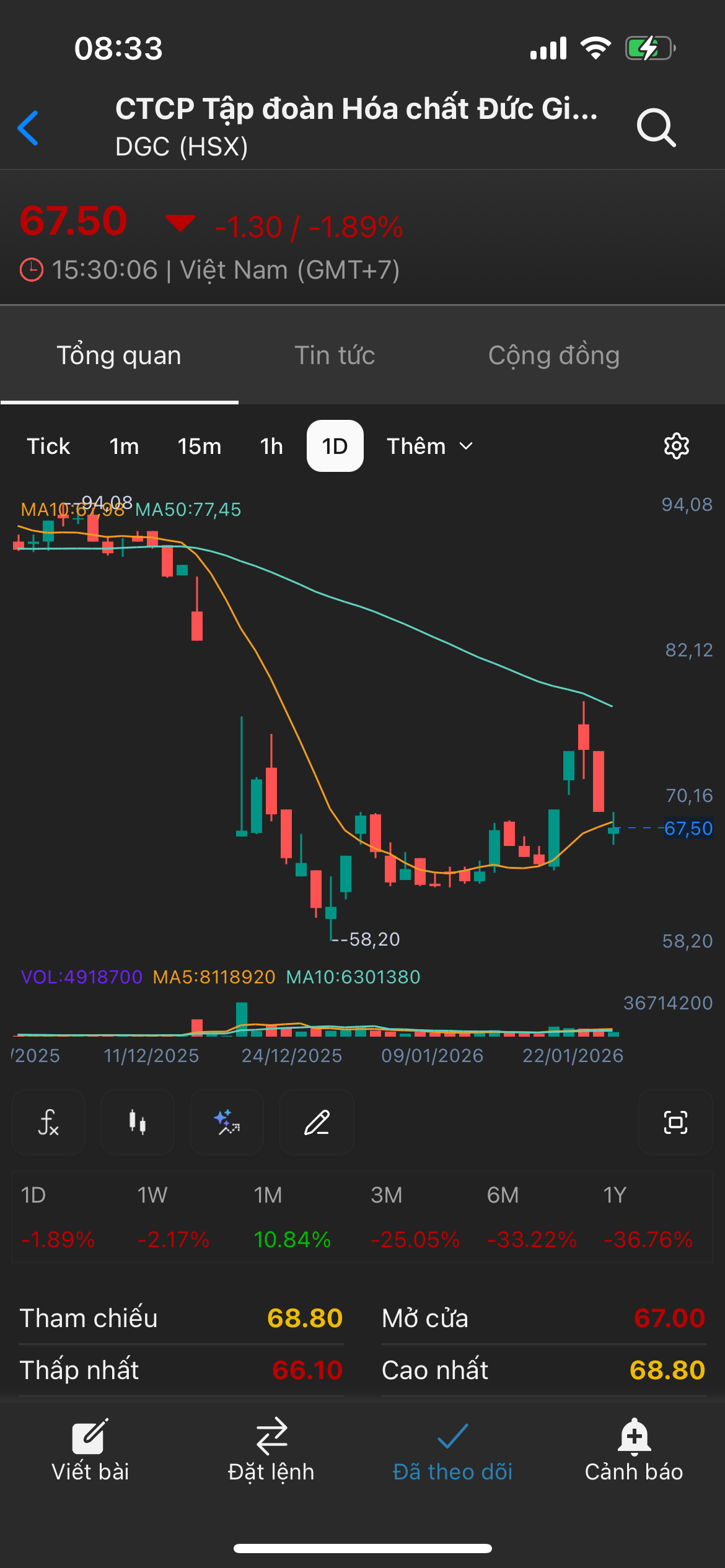Switch to the Tin tức tab
The width and height of the screenshot is (725, 1568).
pos(335,356)
